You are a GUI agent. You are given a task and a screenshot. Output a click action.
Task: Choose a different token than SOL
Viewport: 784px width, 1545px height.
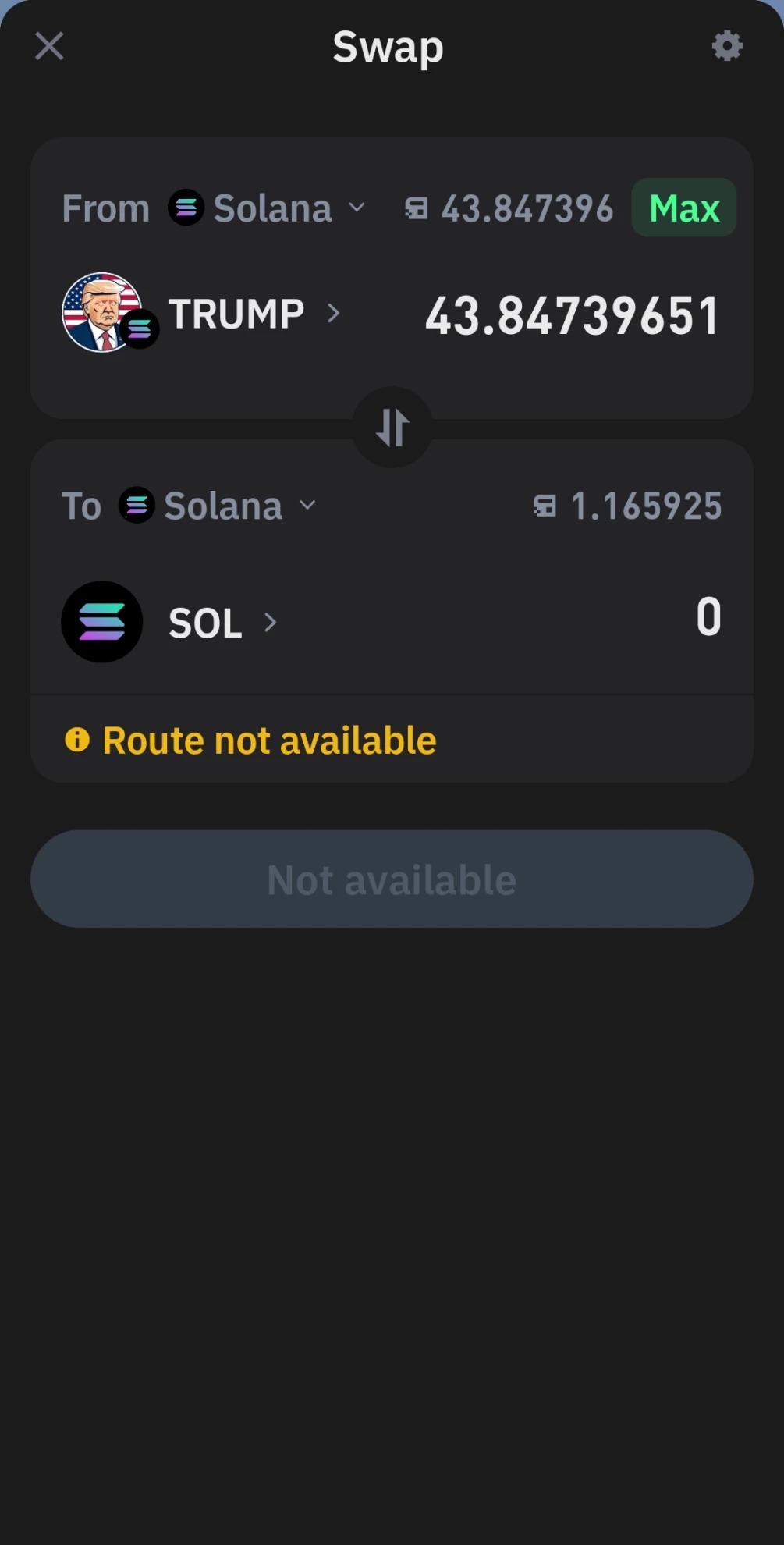tap(204, 623)
